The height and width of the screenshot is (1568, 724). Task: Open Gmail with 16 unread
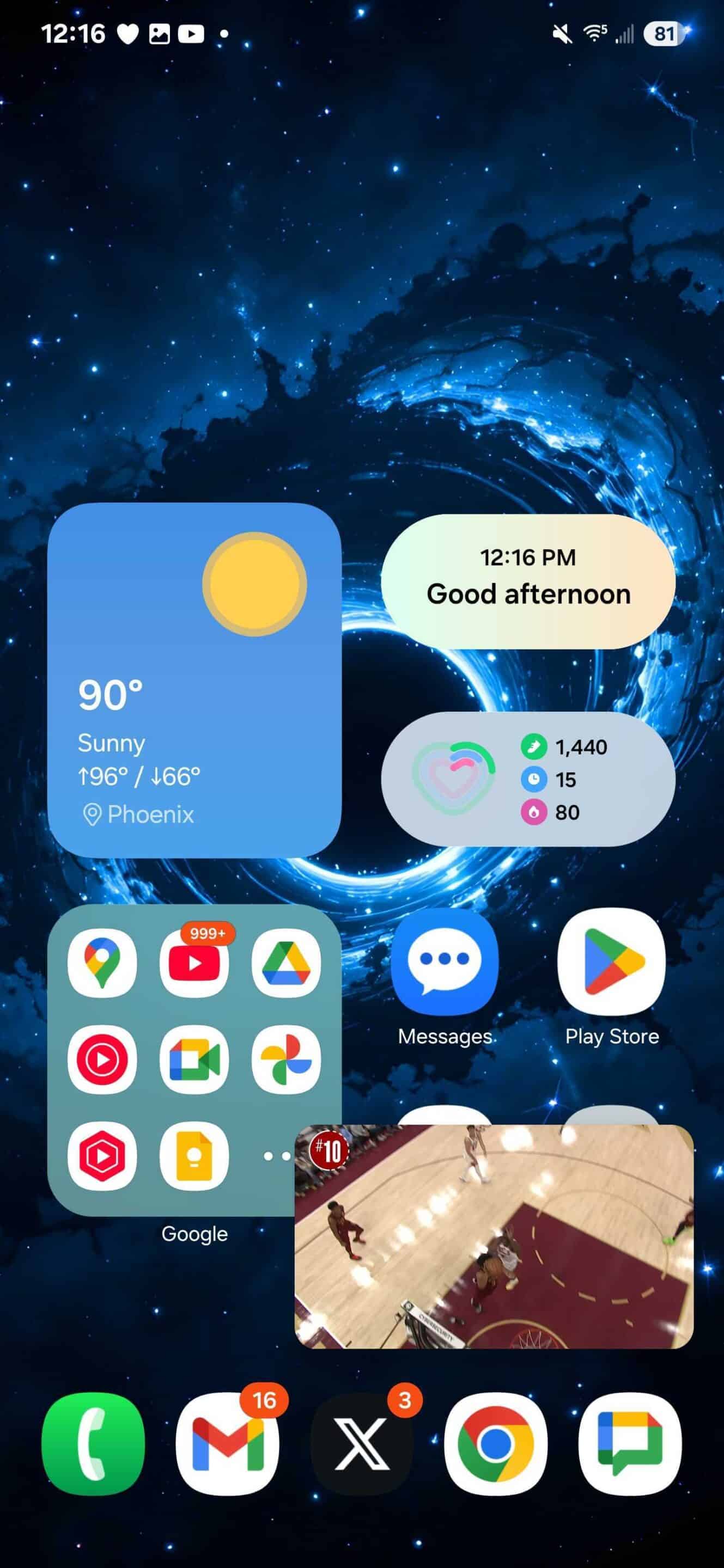[227, 1443]
